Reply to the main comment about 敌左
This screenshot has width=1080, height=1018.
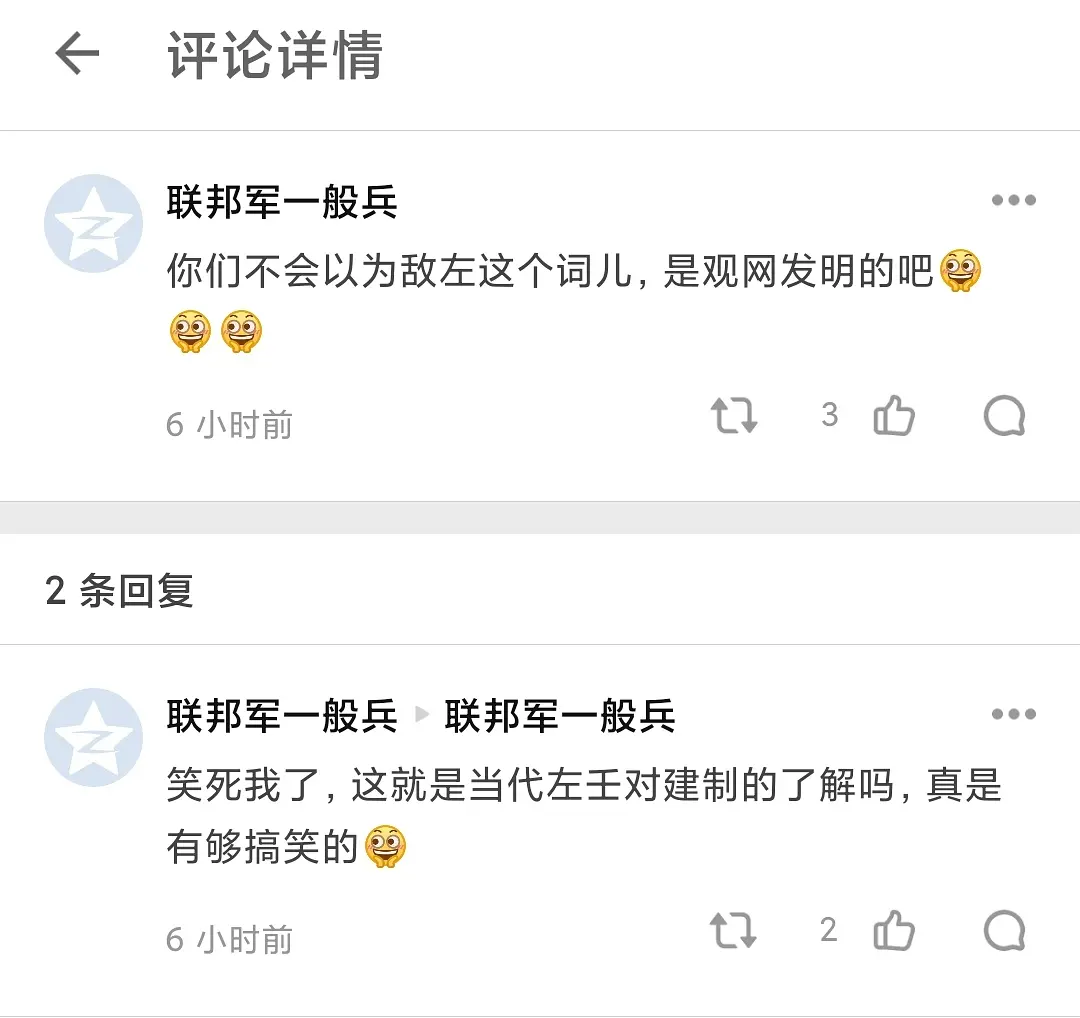pos(1004,416)
